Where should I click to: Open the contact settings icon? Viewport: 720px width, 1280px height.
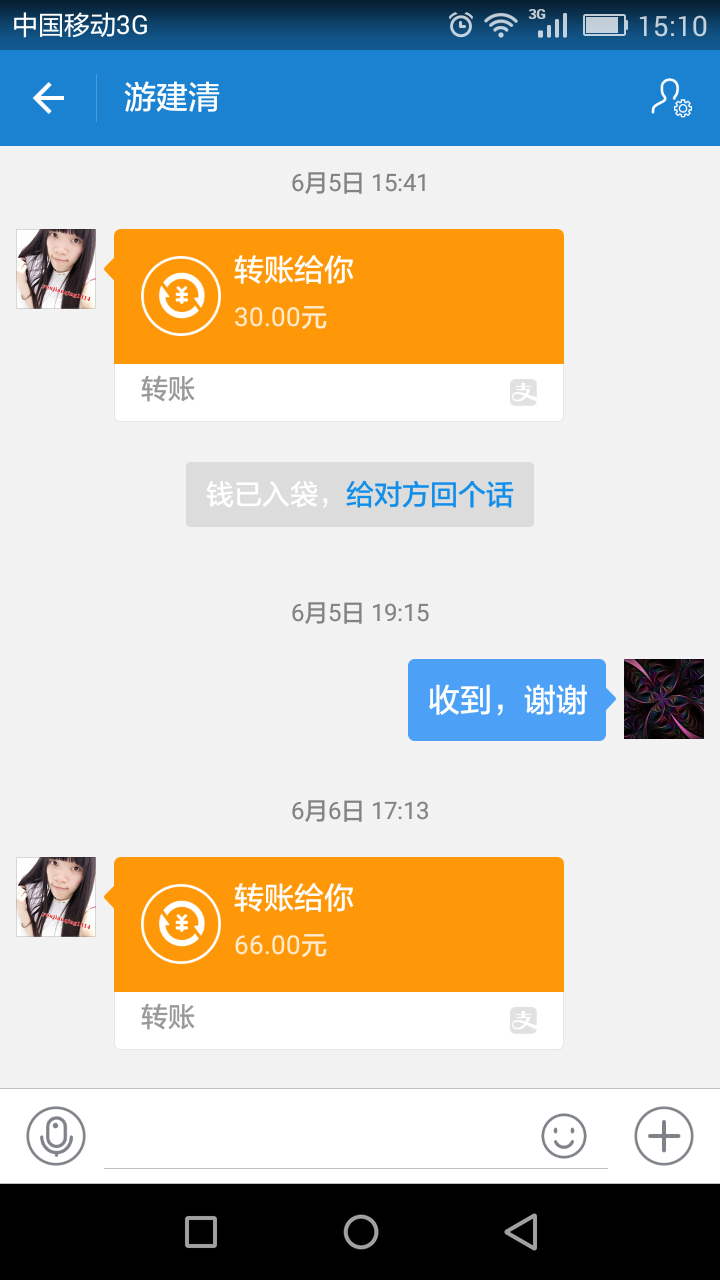(671, 98)
